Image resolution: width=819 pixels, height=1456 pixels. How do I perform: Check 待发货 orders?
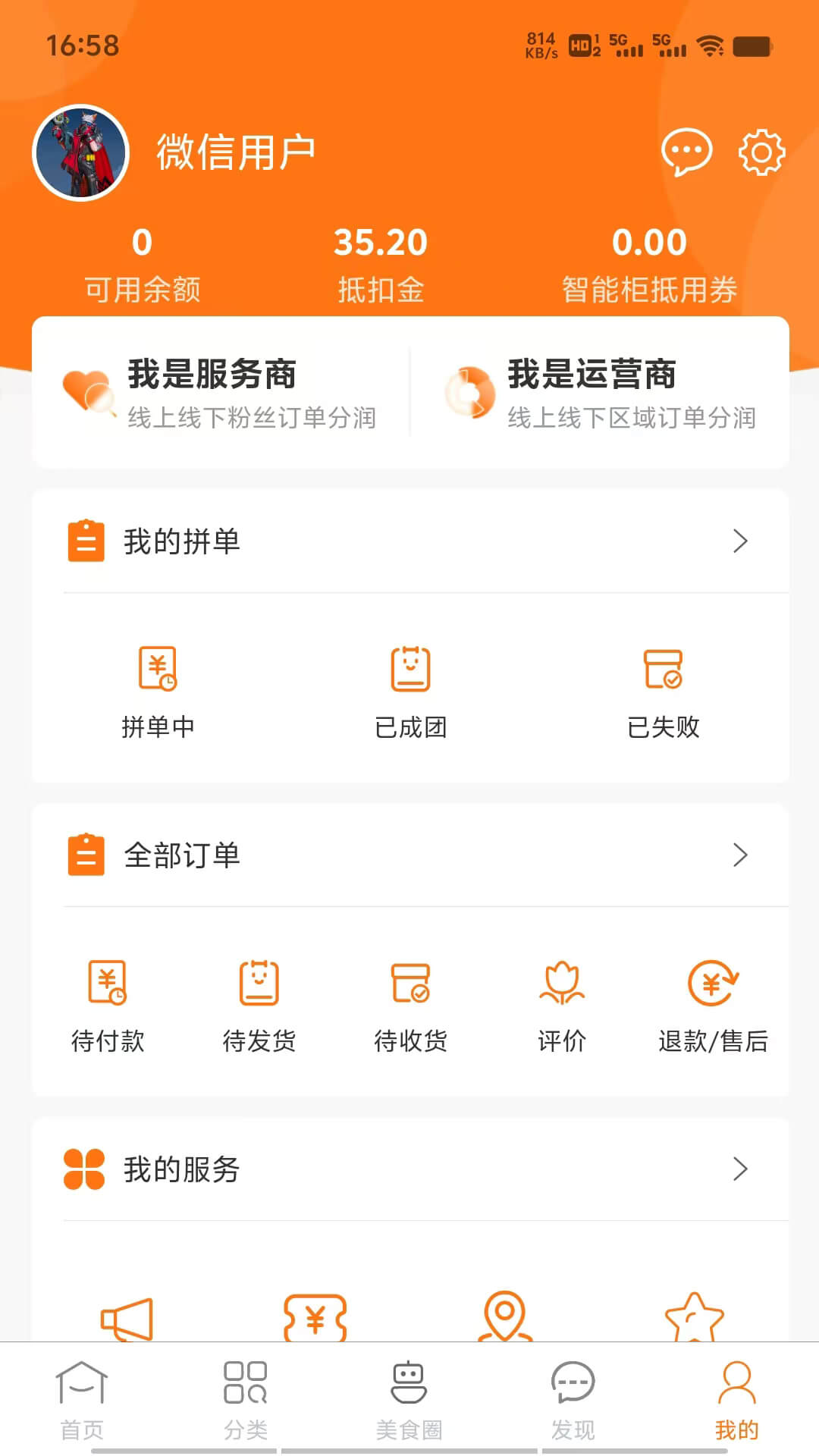click(x=259, y=1006)
